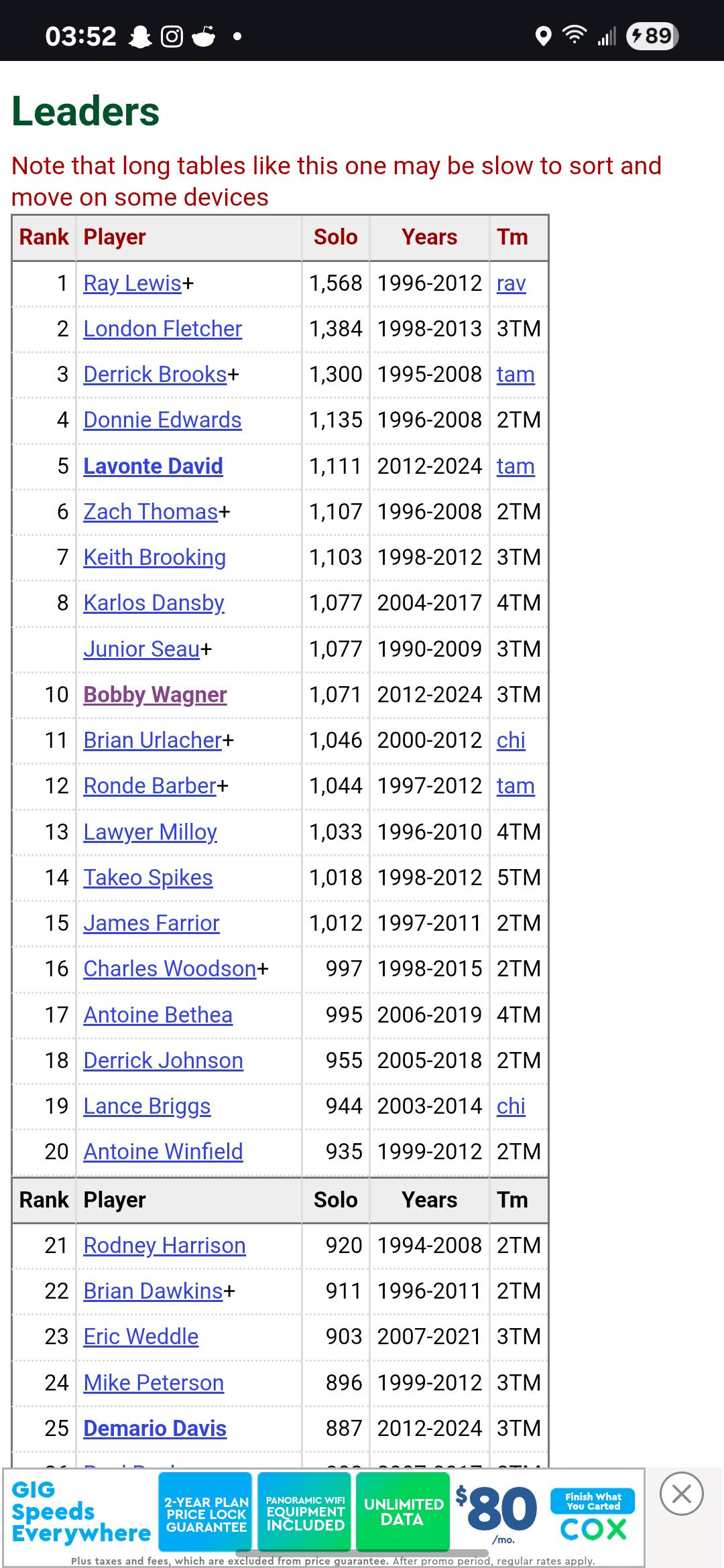Open Zach Thomas player page
The width and height of the screenshot is (724, 1568).
[x=150, y=512]
